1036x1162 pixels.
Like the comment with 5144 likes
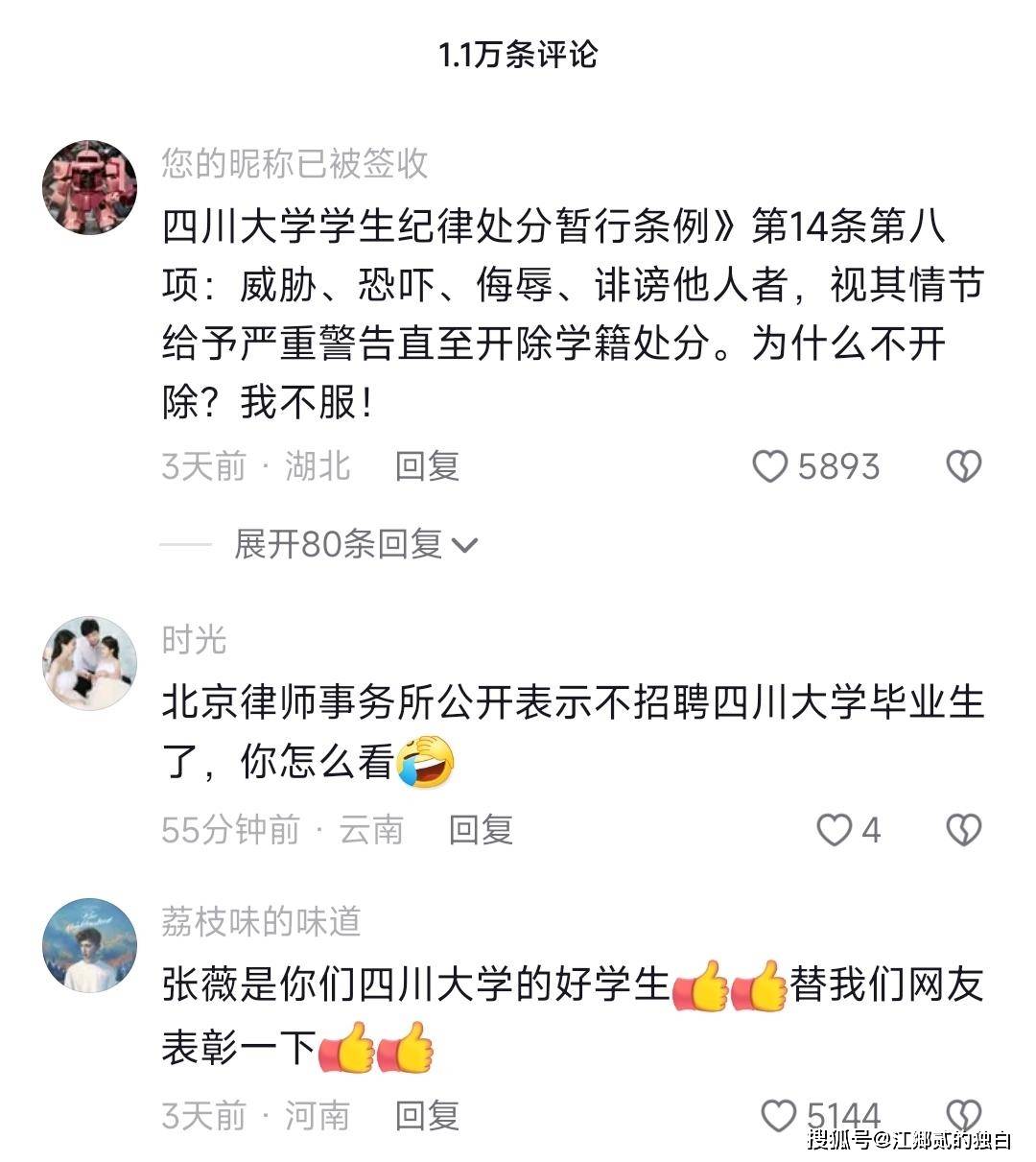pos(779,1115)
